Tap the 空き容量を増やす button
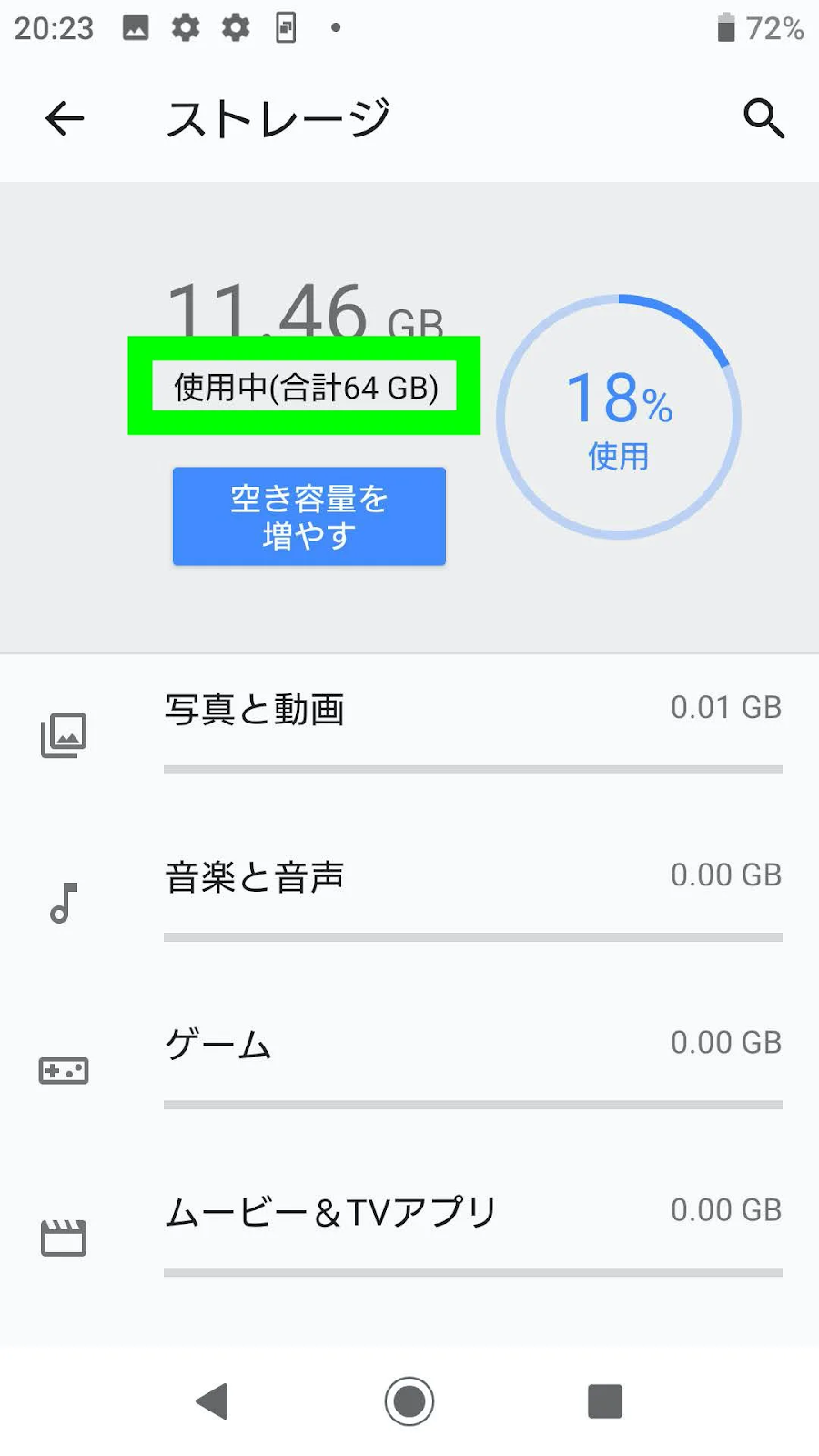This screenshot has width=819, height=1456. coord(309,517)
